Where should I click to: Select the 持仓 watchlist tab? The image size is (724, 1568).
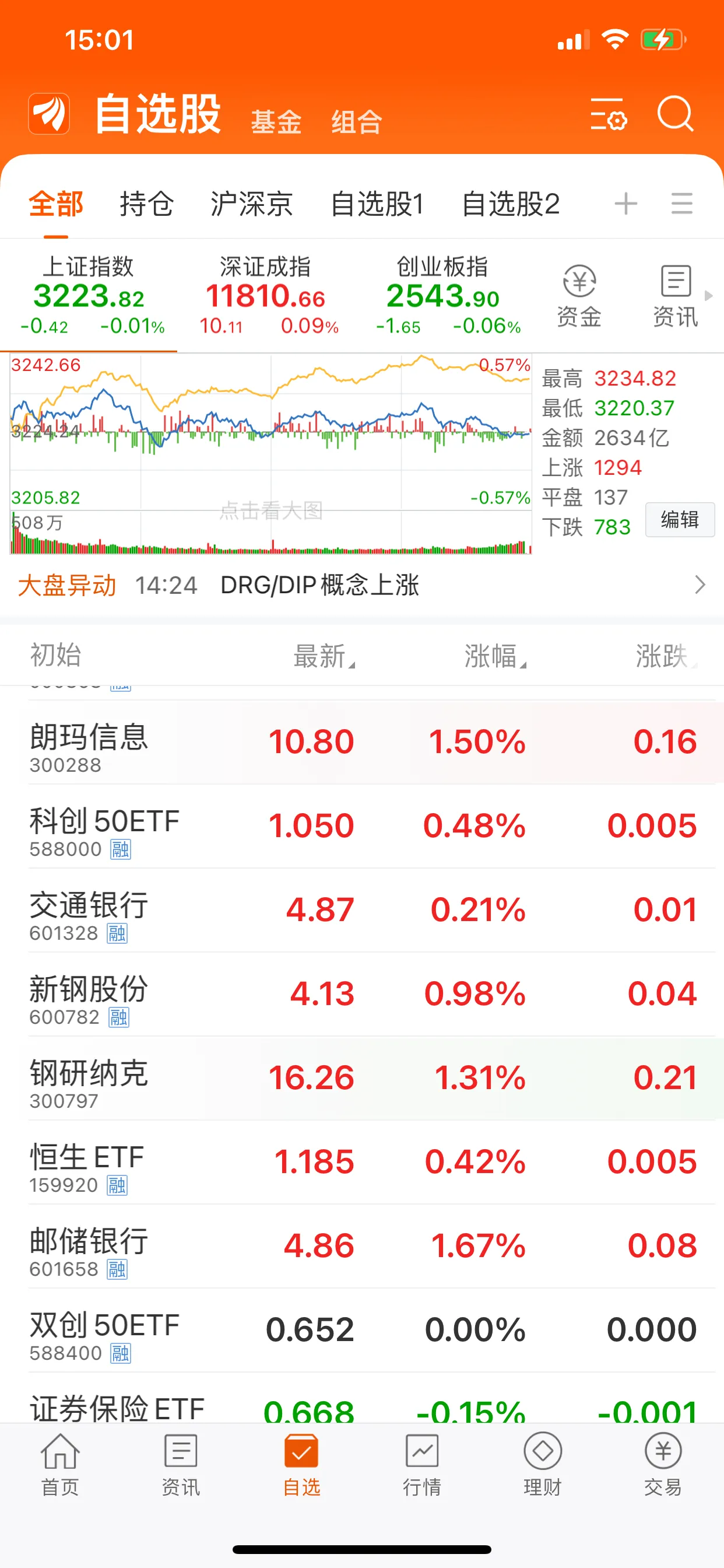point(147,204)
